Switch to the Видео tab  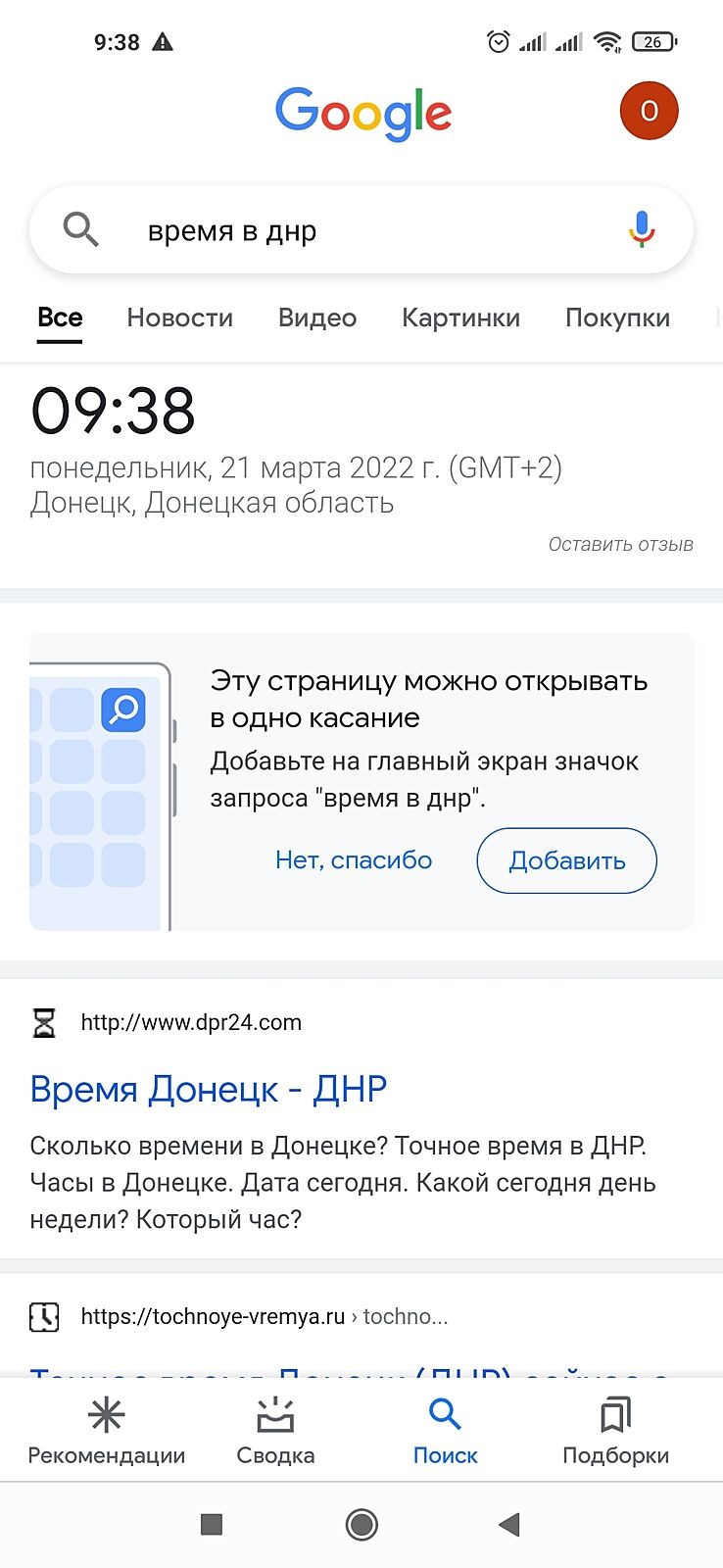click(x=317, y=318)
